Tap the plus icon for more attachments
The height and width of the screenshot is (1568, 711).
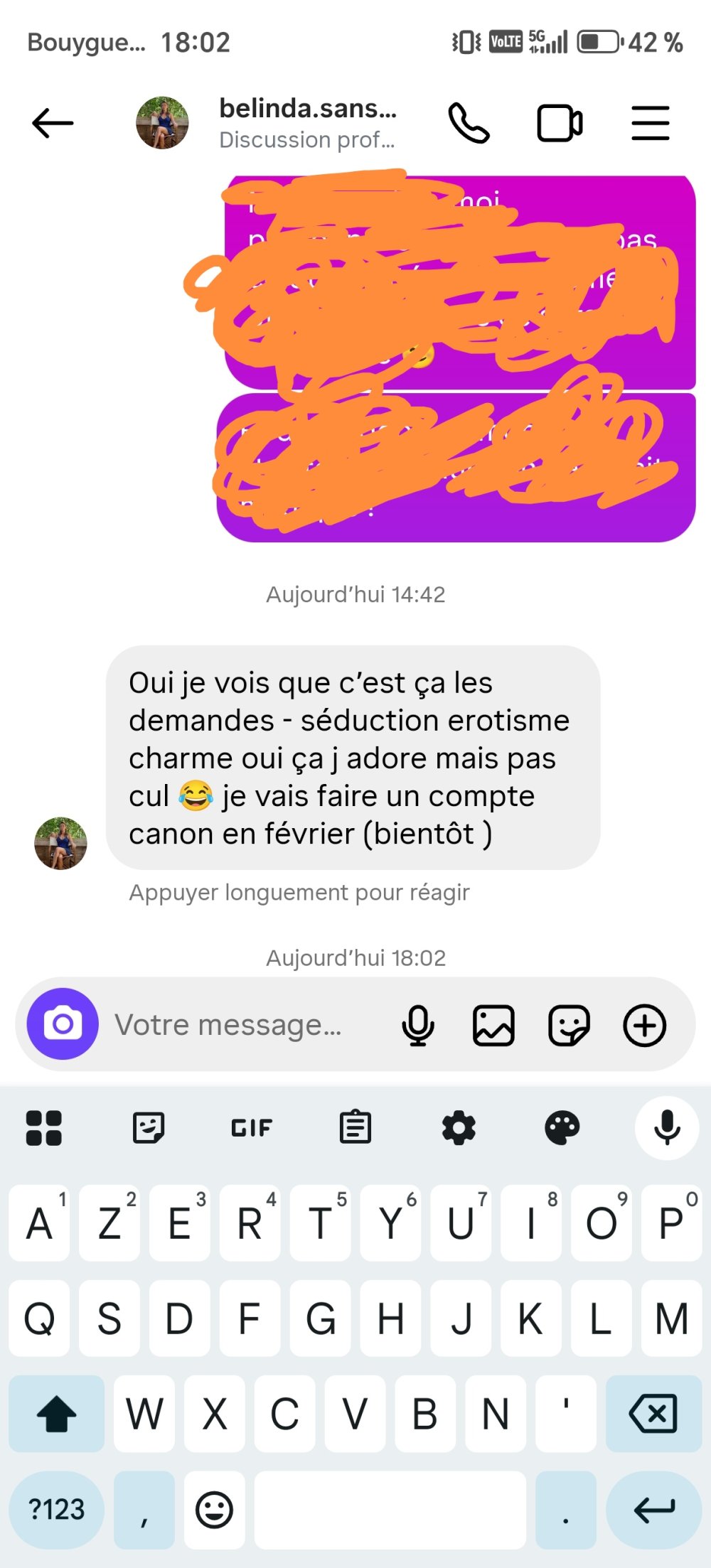(x=644, y=1025)
